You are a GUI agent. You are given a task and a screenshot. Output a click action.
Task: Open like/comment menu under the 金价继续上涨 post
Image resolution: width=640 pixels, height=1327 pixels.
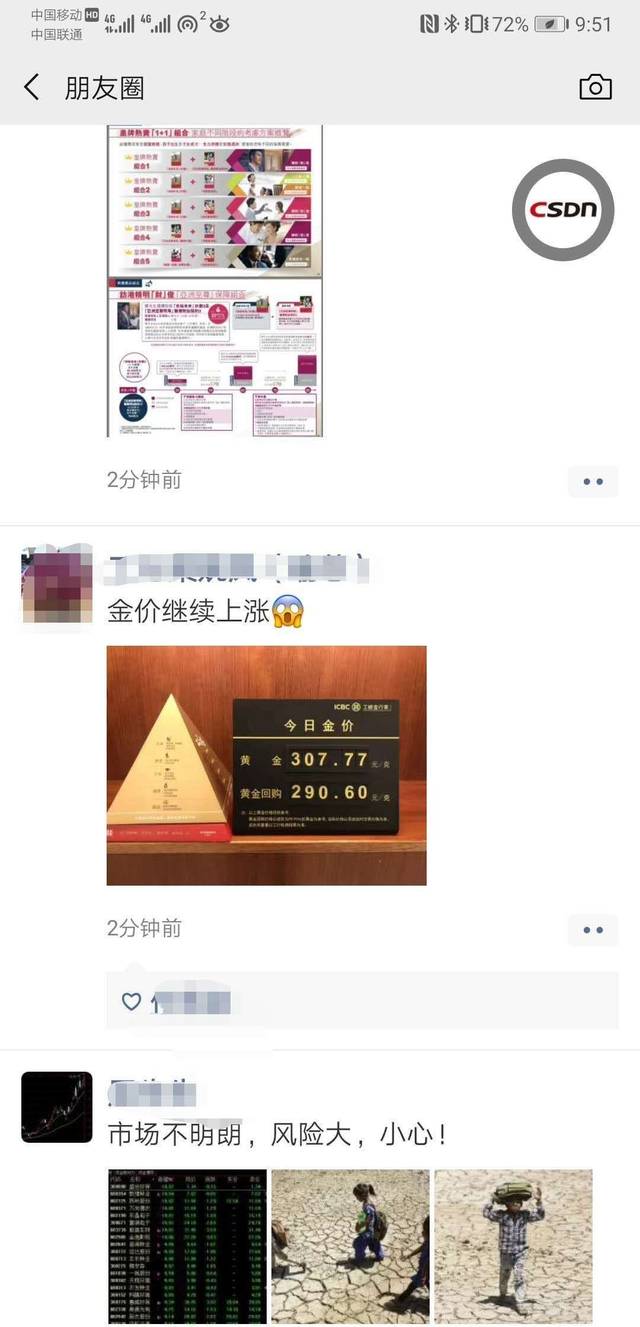593,929
